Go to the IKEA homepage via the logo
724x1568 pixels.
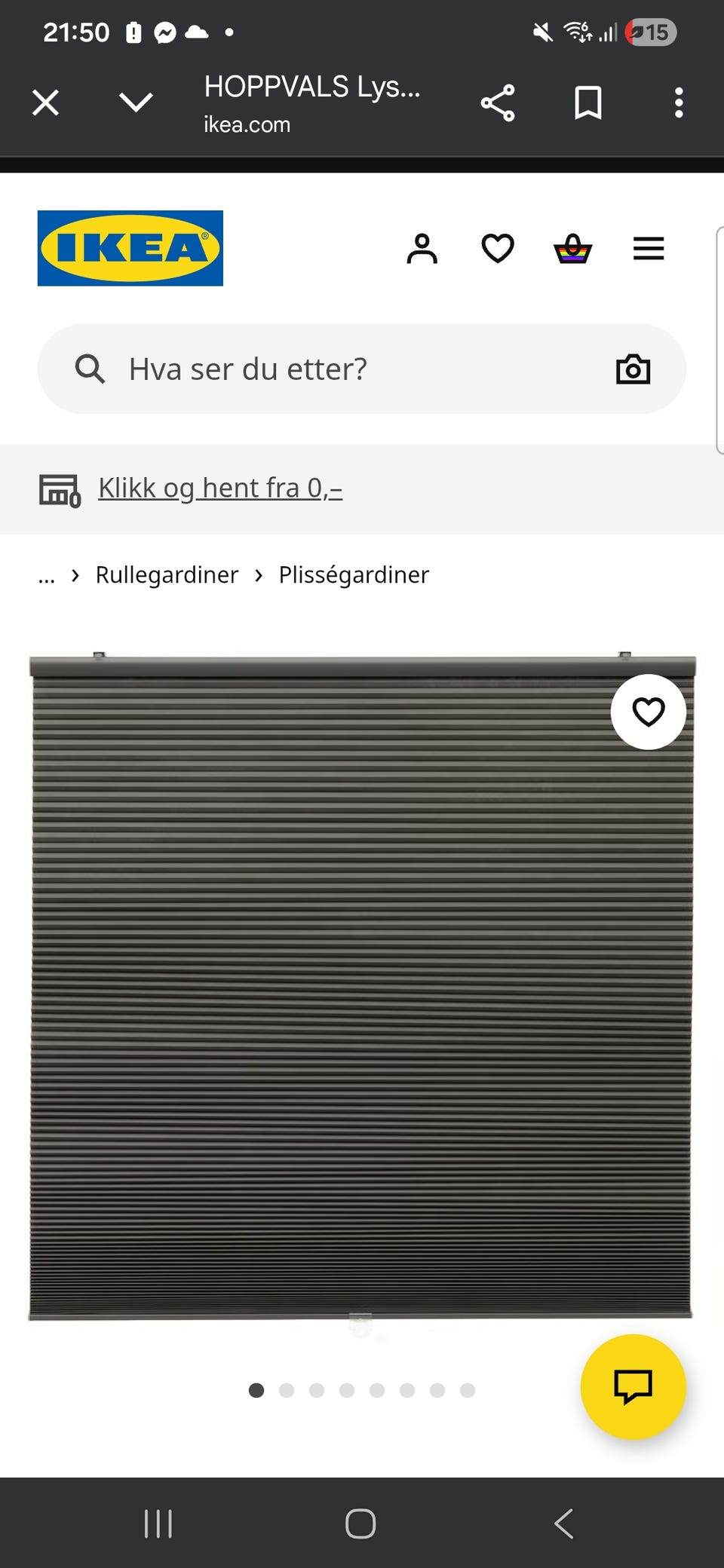pos(130,249)
